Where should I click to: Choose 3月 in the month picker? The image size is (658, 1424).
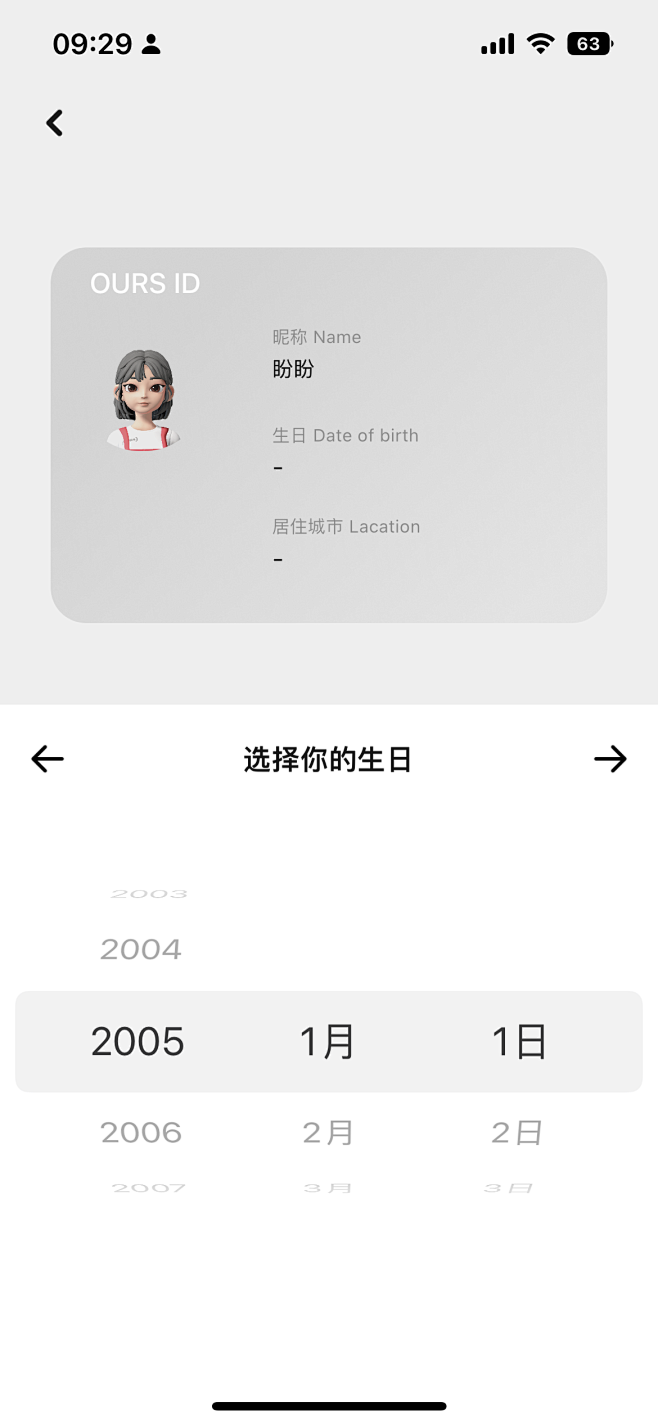pyautogui.click(x=328, y=1188)
